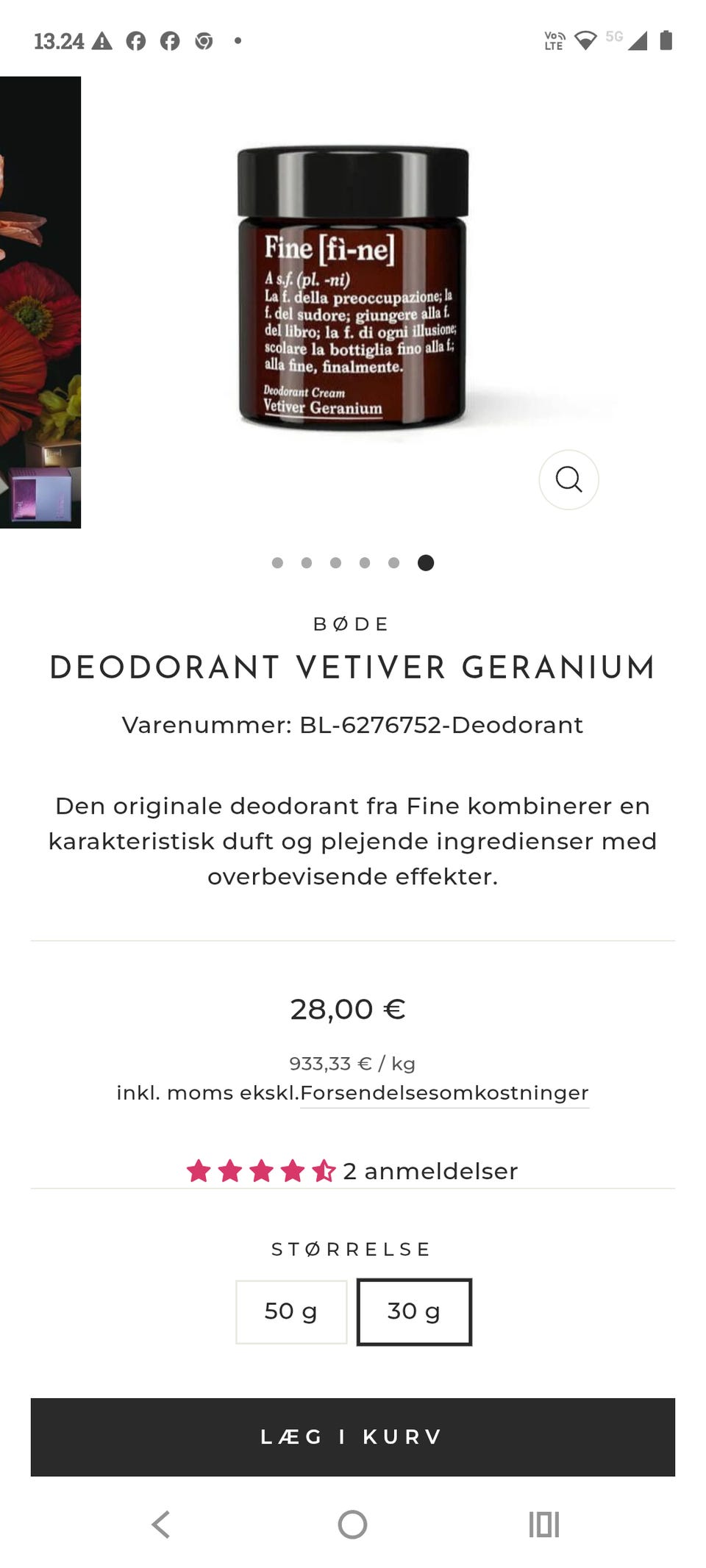This screenshot has height=1568, width=706.
Task: View the 2 anmeldelser reviews
Action: pos(429,1169)
